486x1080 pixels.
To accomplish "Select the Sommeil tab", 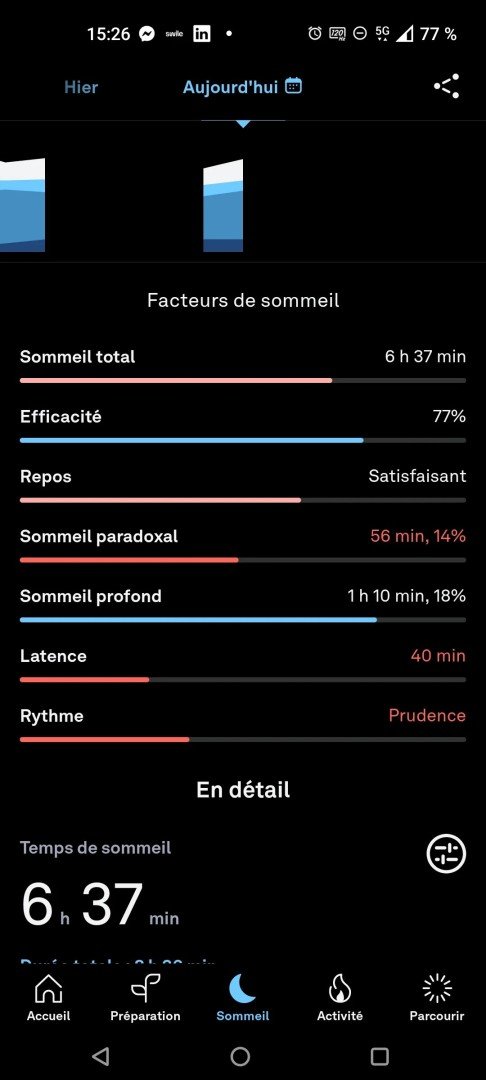I will 242,997.
